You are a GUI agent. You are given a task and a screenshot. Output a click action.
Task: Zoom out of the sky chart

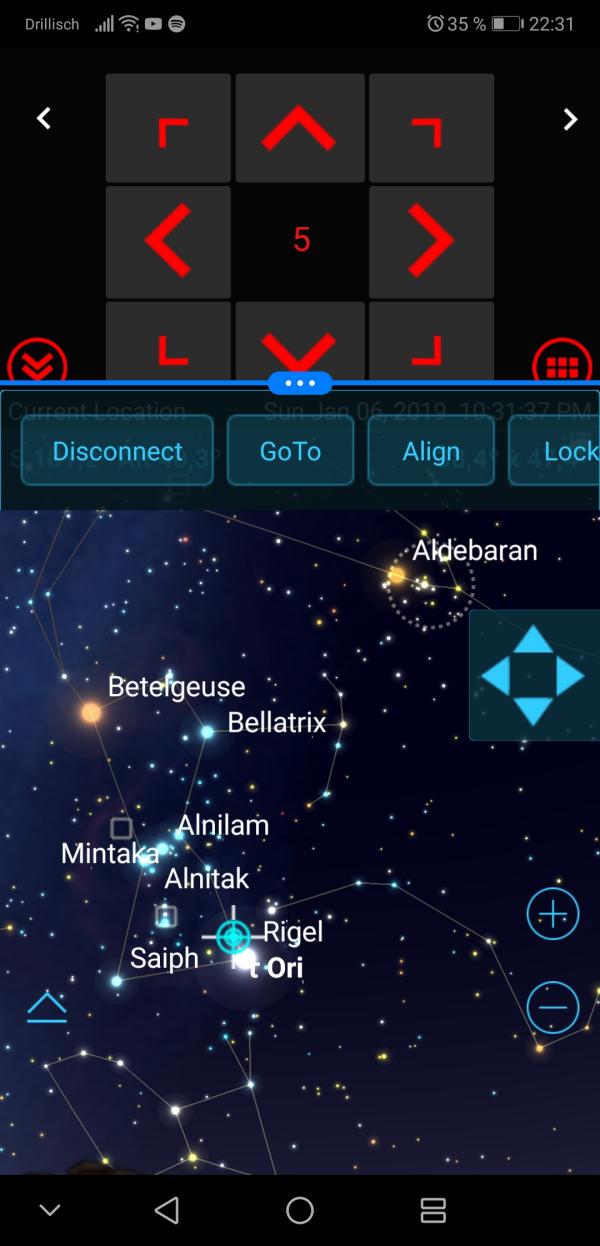click(553, 1006)
